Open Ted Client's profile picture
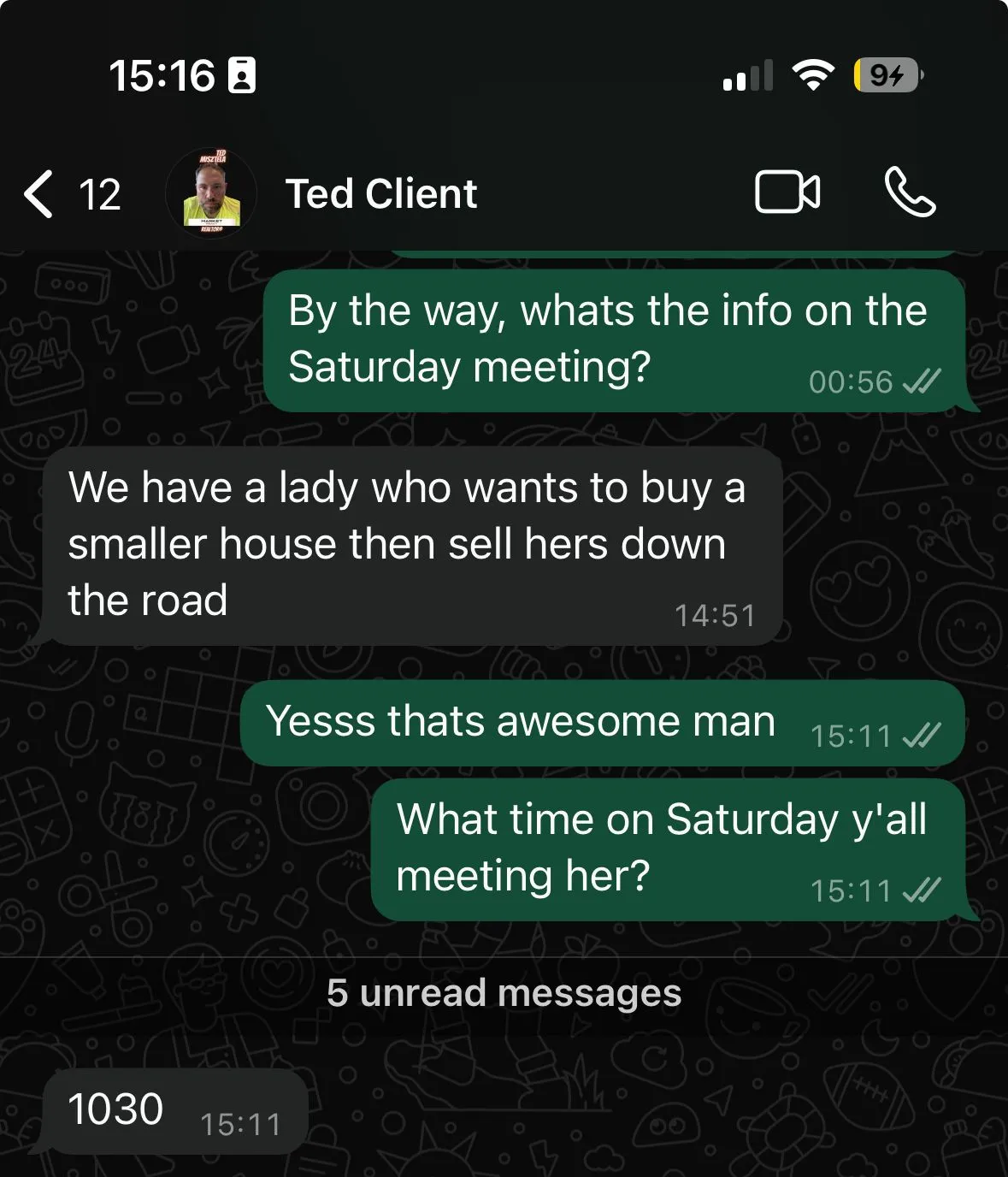The image size is (1008, 1177). [x=211, y=194]
